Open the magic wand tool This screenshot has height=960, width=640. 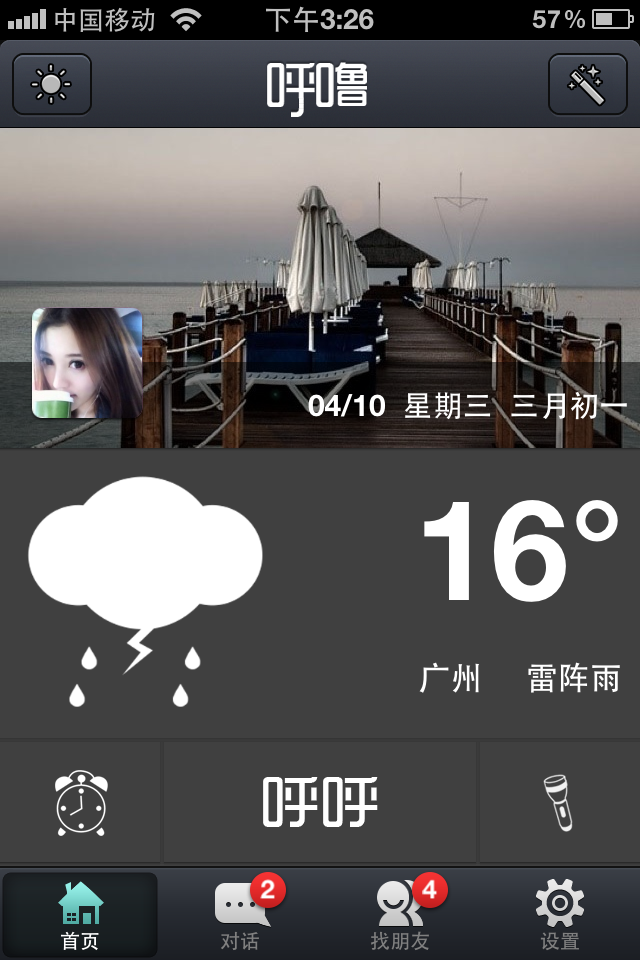click(587, 84)
